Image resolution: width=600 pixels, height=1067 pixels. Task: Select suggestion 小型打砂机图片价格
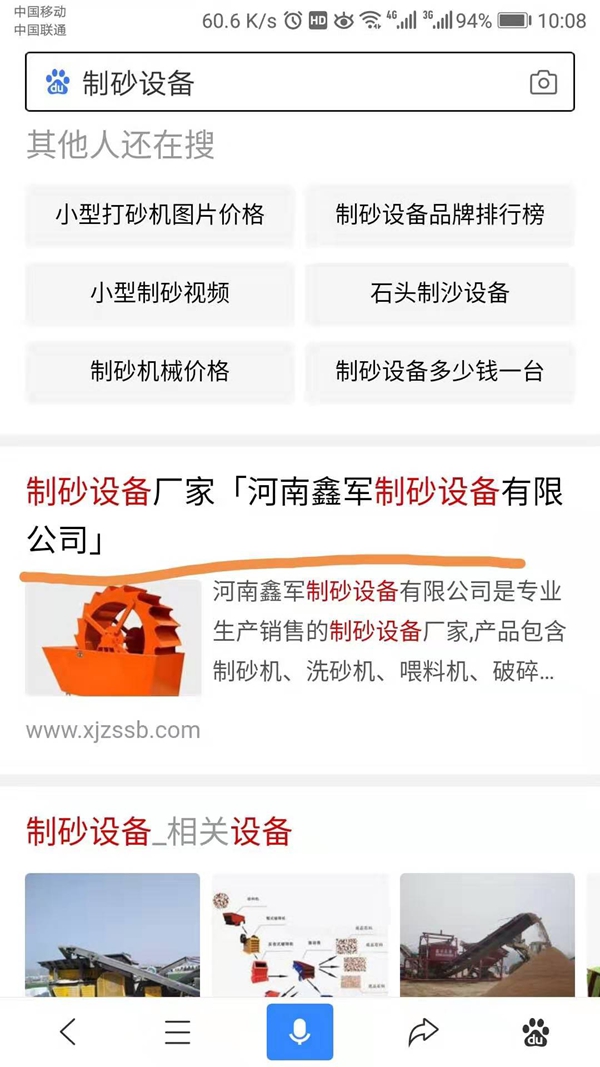pos(160,214)
